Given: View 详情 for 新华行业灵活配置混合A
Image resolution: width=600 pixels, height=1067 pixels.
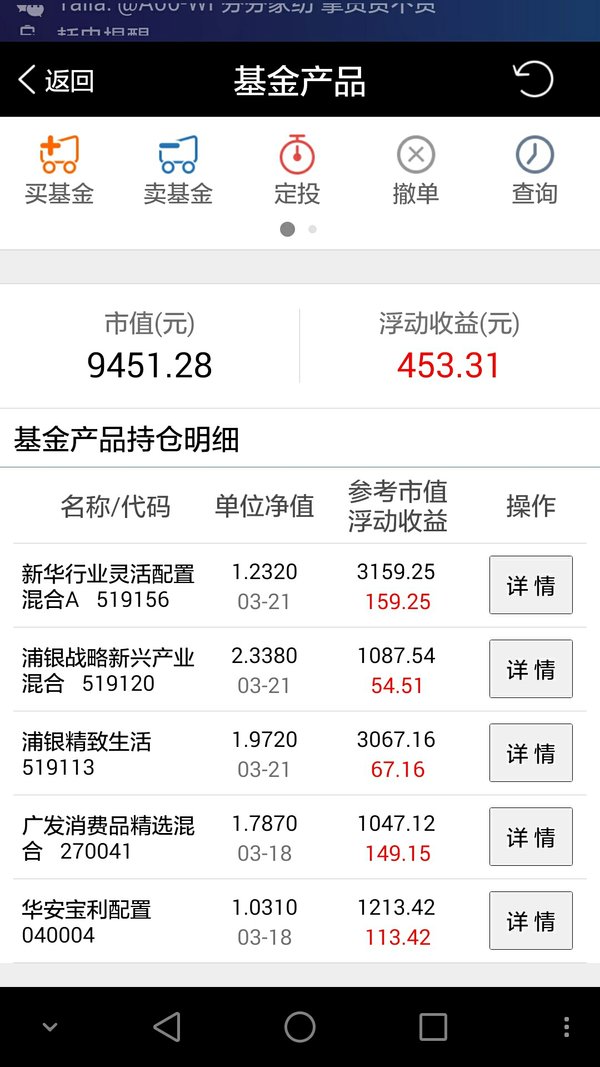Looking at the screenshot, I should pyautogui.click(x=531, y=585).
